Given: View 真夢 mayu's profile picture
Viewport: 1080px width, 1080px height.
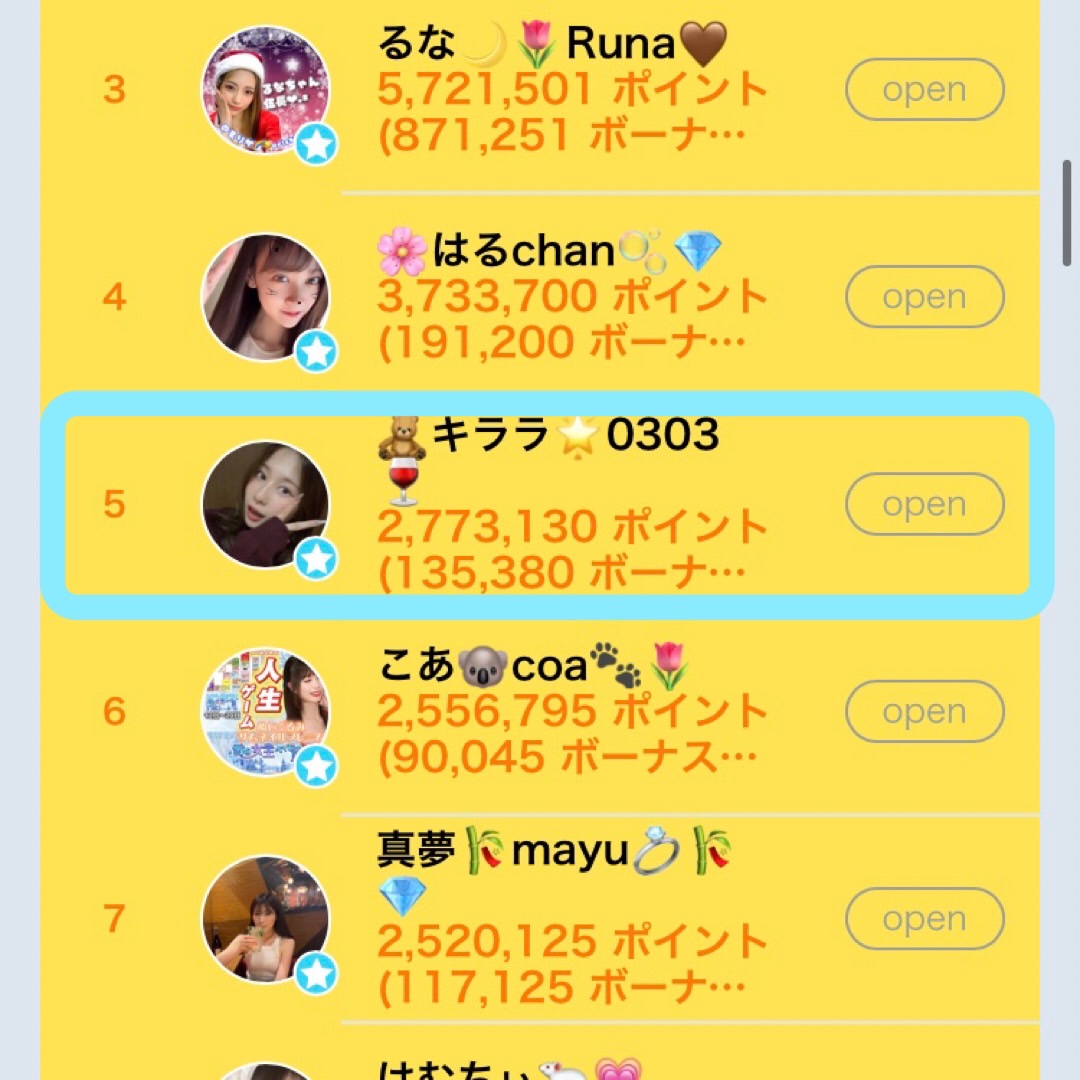Looking at the screenshot, I should coord(265,918).
